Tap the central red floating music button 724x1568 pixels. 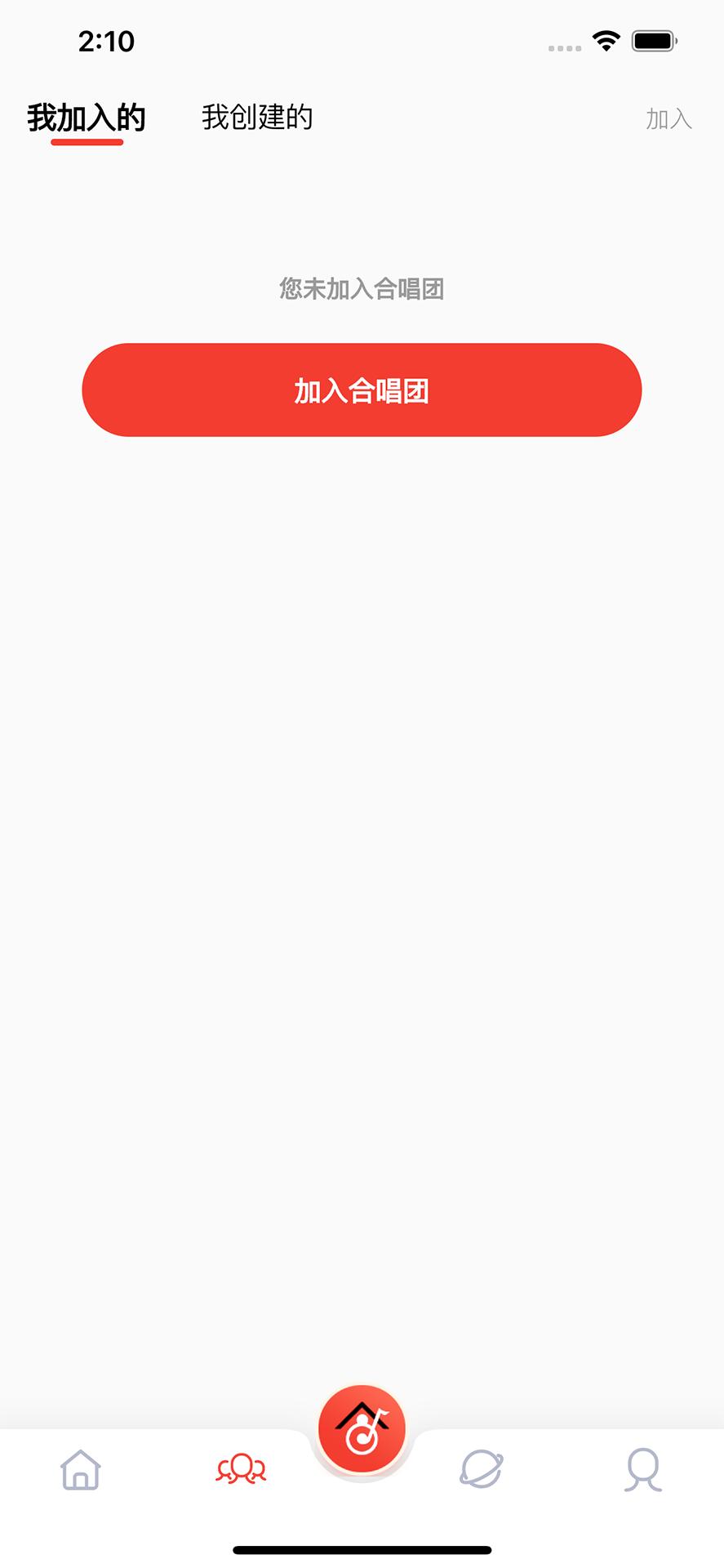pyautogui.click(x=362, y=1427)
